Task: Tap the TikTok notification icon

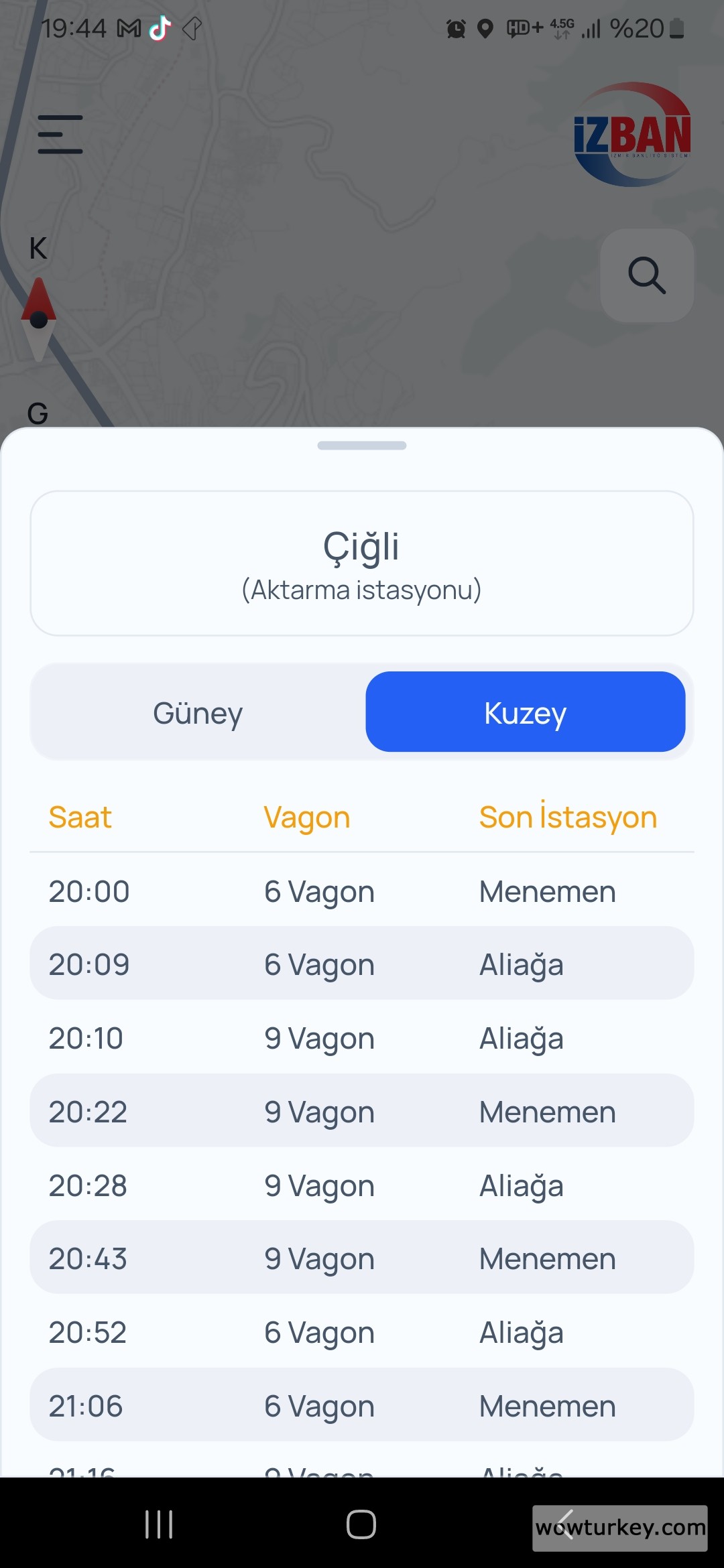Action: tap(158, 27)
